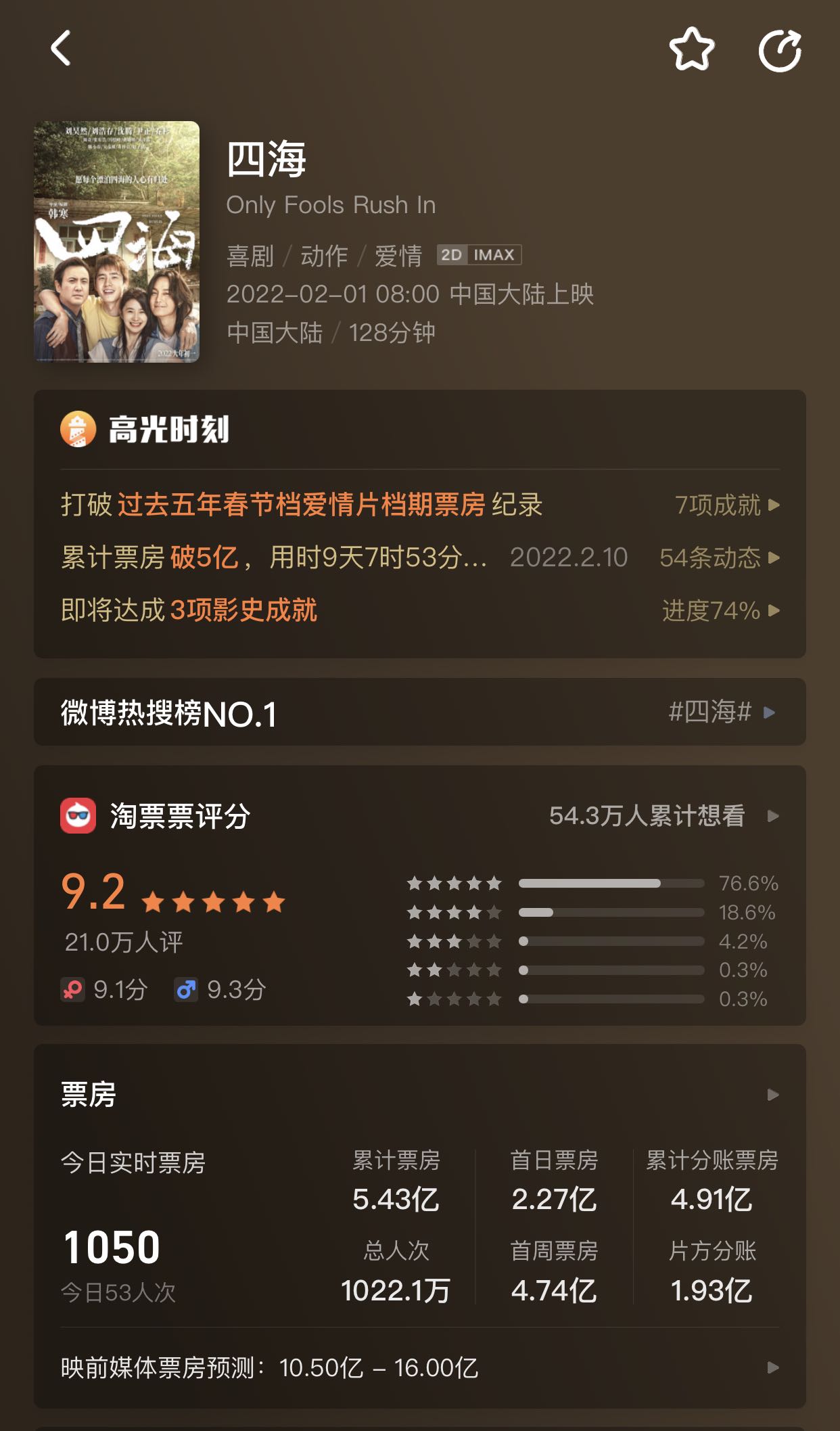This screenshot has height=1431, width=840.
Task: Share the movie page via arrow icon
Action: [780, 50]
